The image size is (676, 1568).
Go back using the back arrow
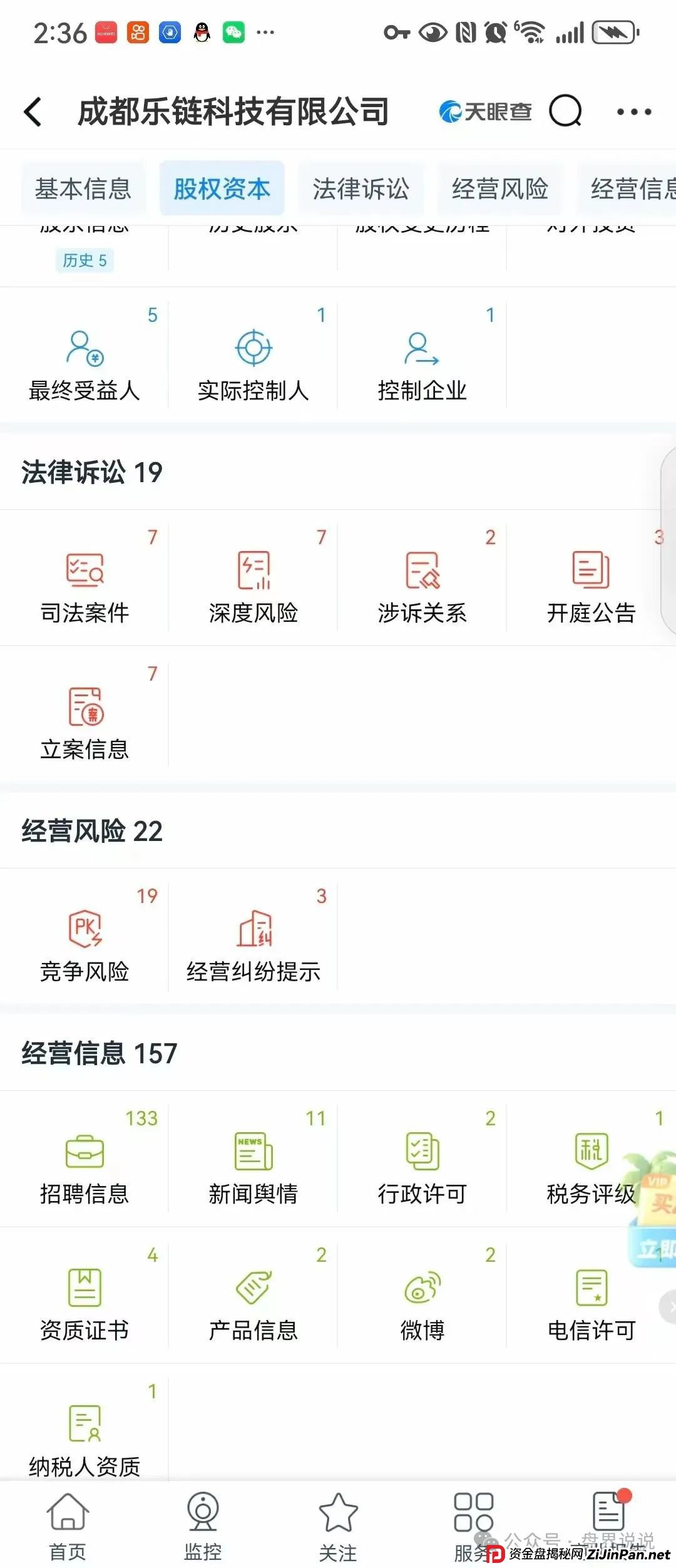pos(33,111)
